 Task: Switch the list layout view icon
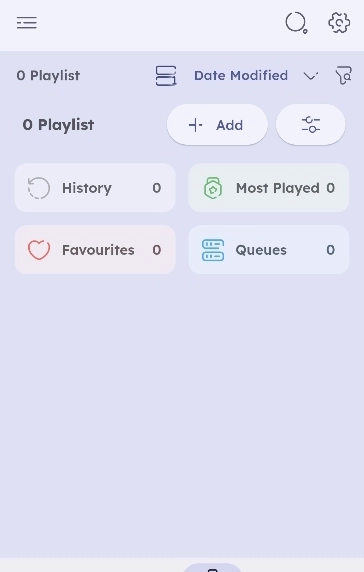[166, 76]
